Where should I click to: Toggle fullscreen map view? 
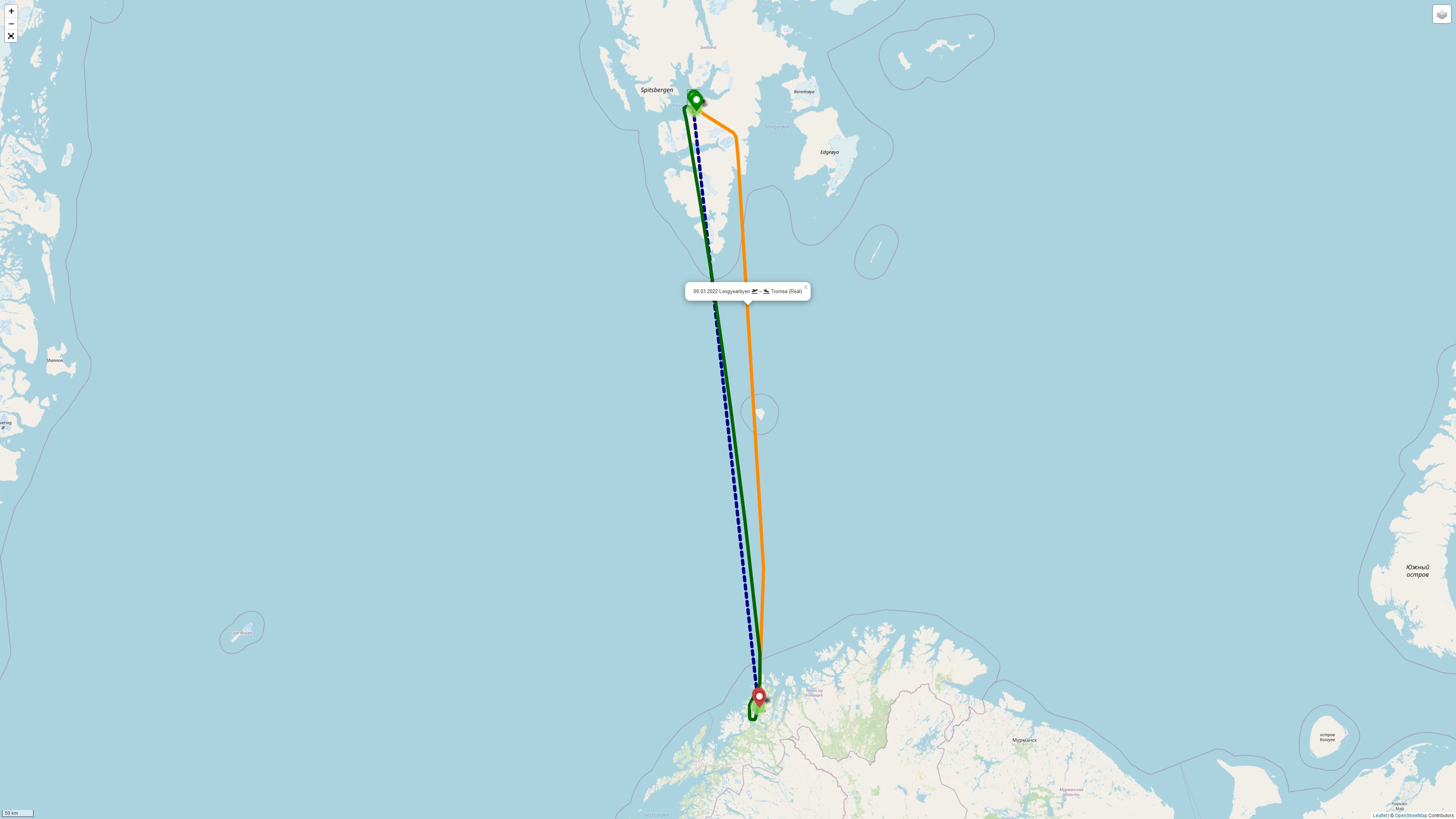(x=11, y=36)
